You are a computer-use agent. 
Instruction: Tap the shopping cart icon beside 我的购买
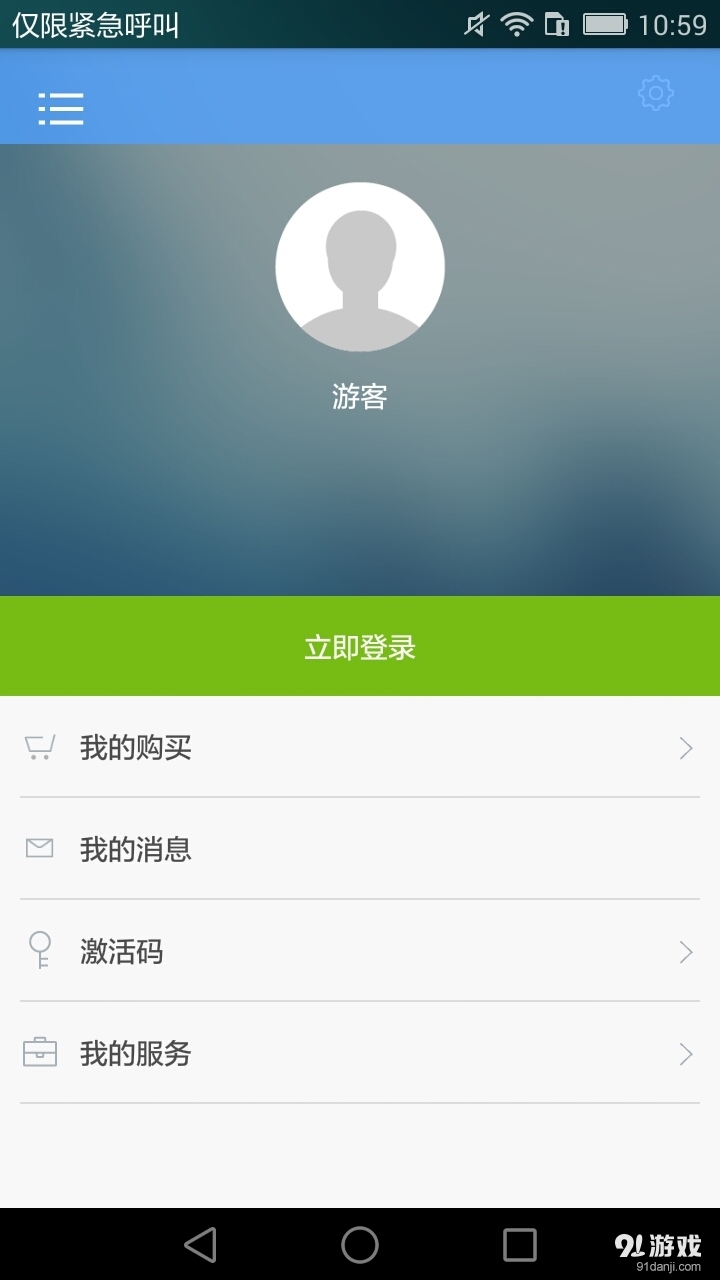pos(39,747)
